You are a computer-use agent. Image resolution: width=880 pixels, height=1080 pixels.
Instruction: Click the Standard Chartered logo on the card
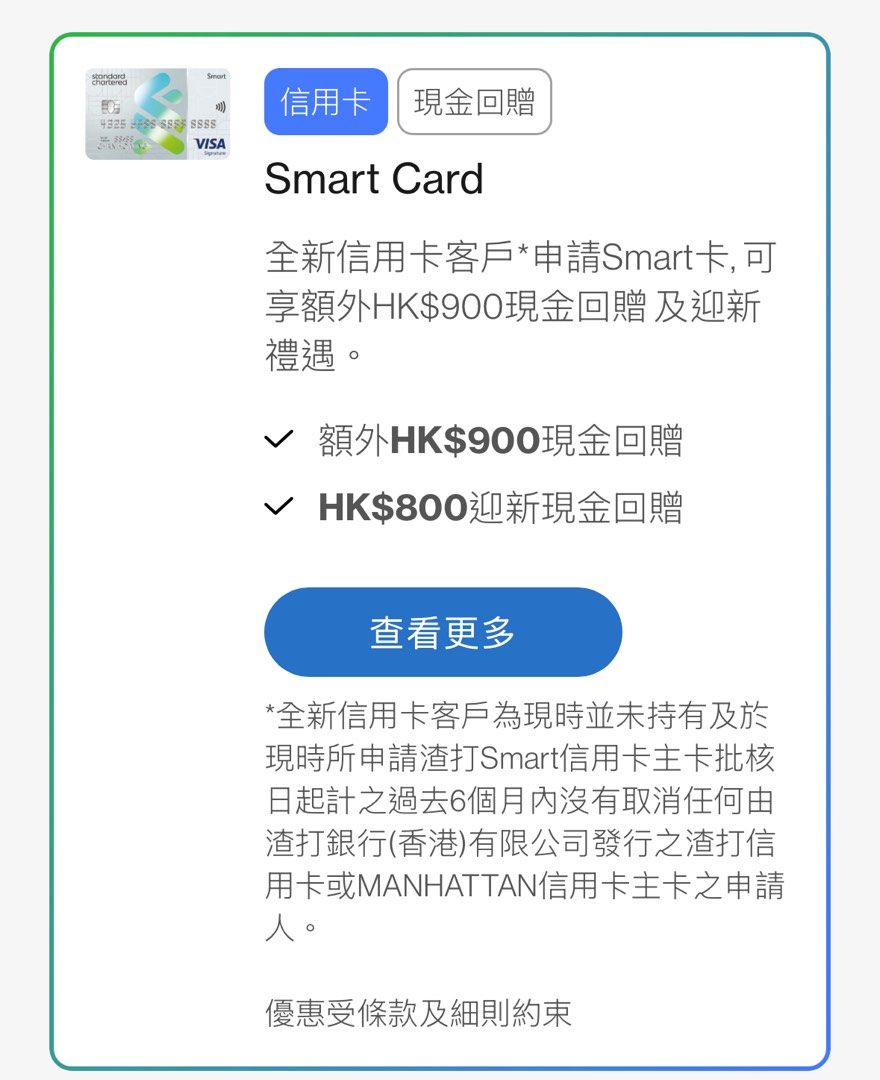coord(109,79)
